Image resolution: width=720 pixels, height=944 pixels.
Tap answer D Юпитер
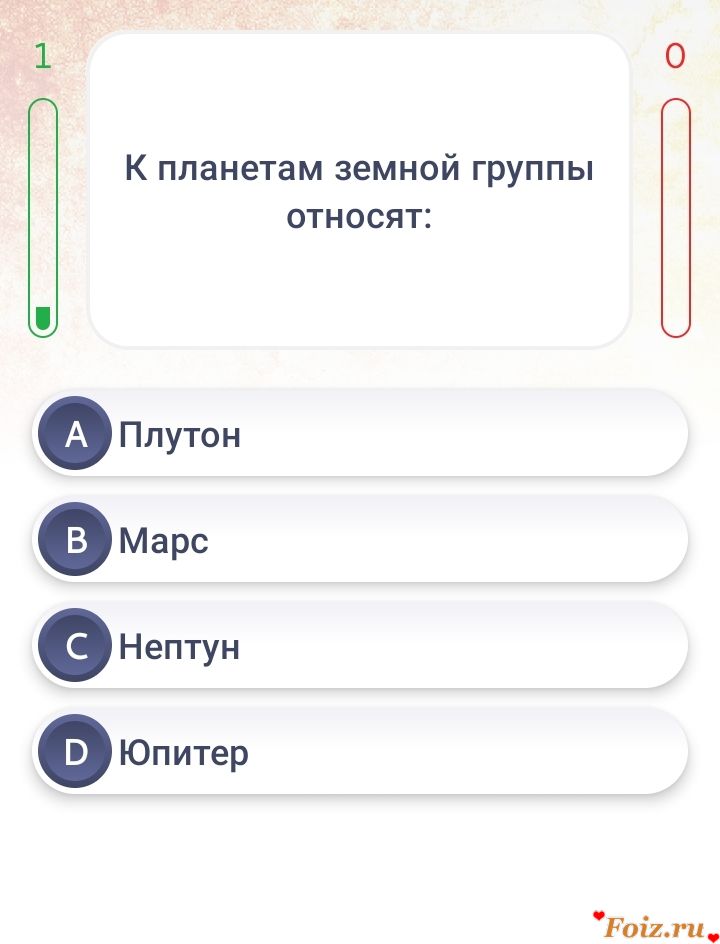[x=360, y=752]
